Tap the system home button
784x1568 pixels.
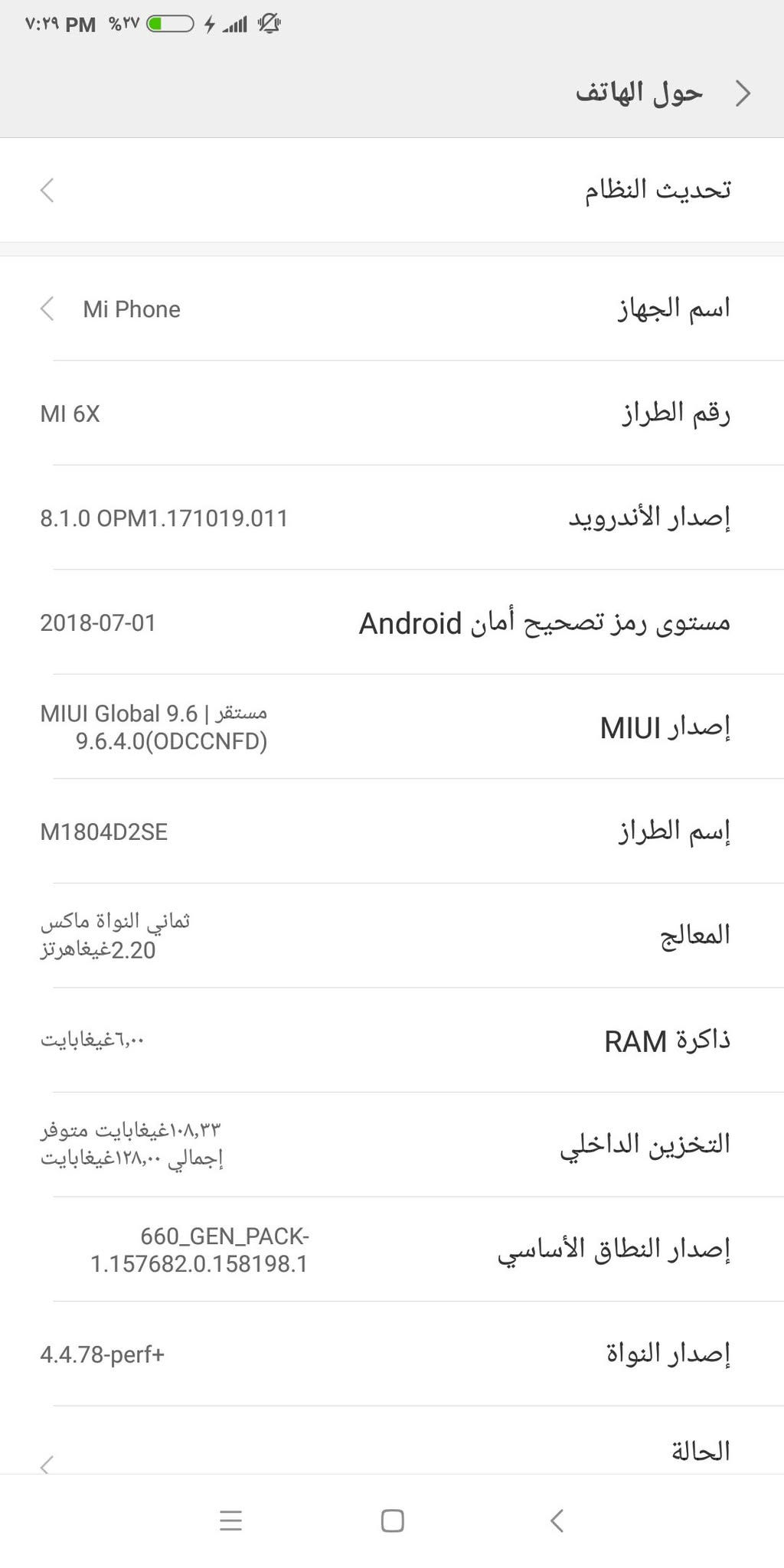coord(392,1521)
